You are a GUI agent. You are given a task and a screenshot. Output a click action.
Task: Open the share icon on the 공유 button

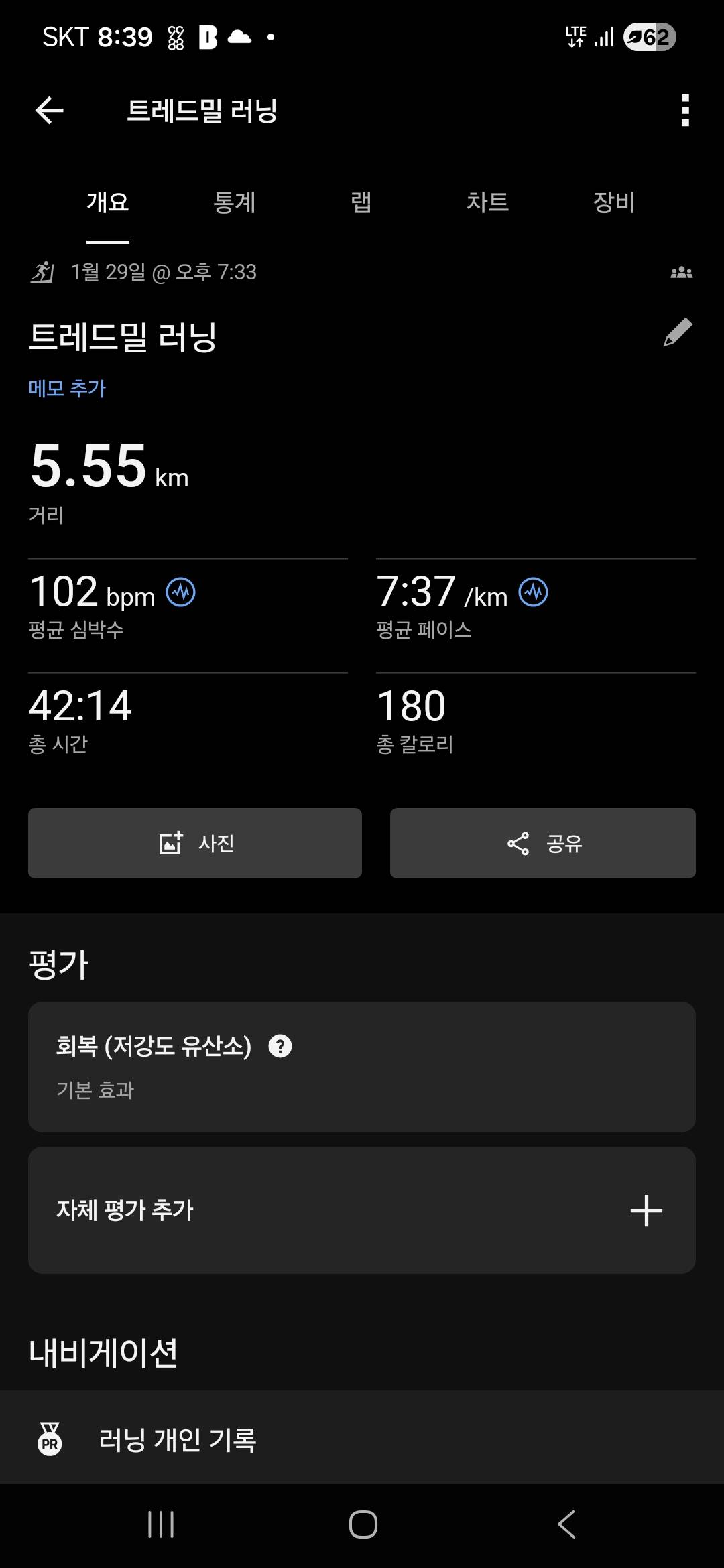pos(518,844)
